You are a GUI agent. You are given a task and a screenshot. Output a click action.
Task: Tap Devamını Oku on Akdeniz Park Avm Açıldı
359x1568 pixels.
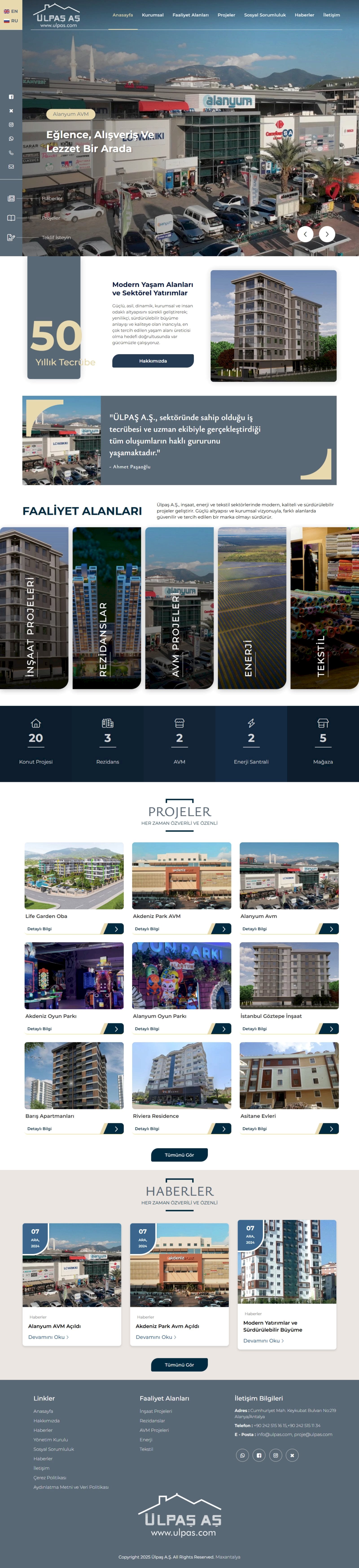pyautogui.click(x=155, y=1337)
